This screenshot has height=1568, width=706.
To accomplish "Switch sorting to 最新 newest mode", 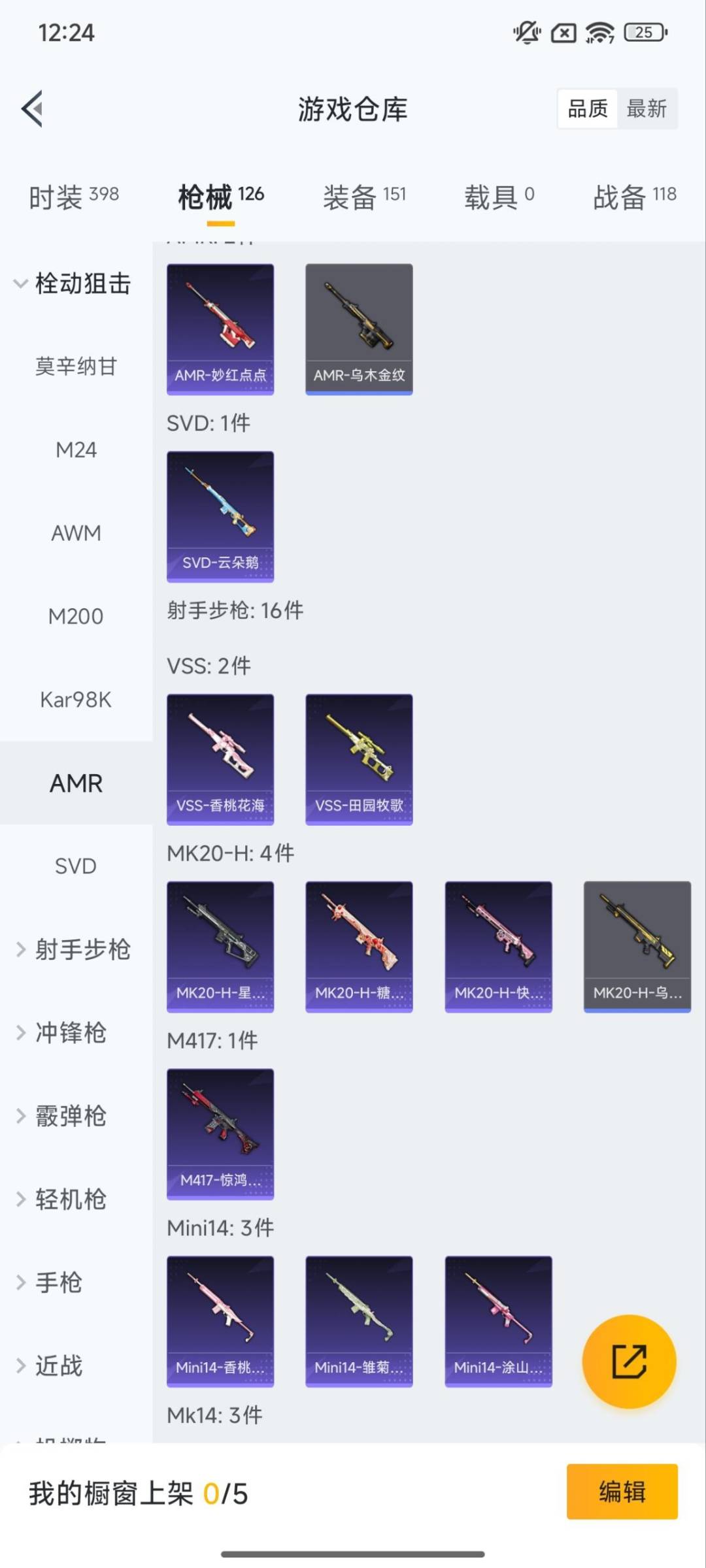I will (648, 108).
